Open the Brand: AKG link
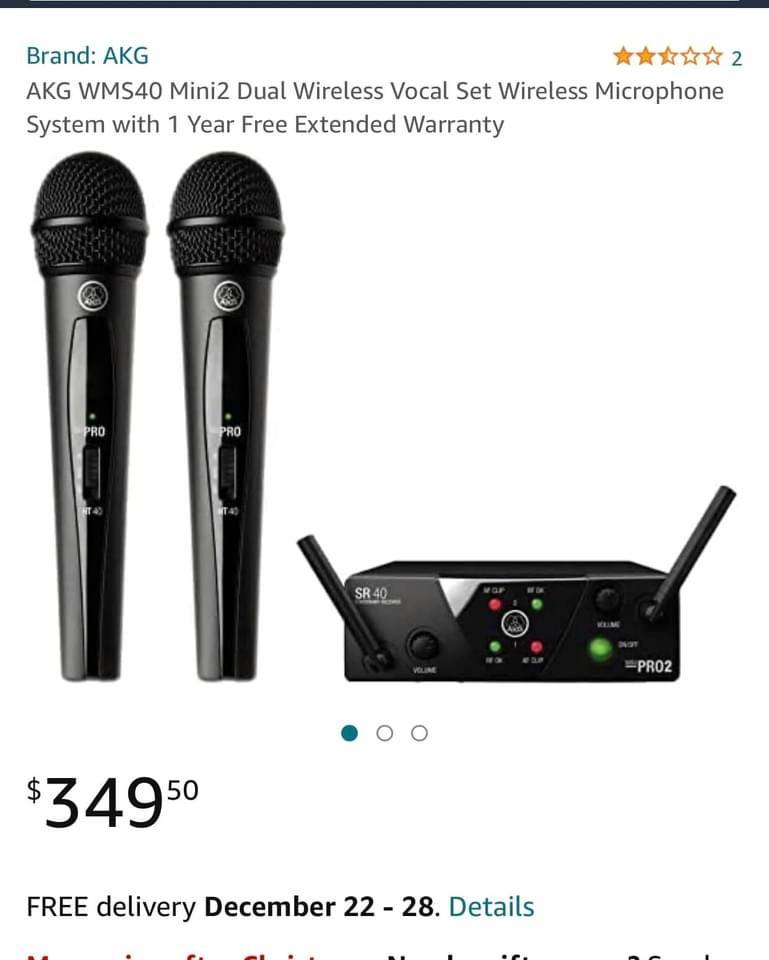 [x=87, y=56]
